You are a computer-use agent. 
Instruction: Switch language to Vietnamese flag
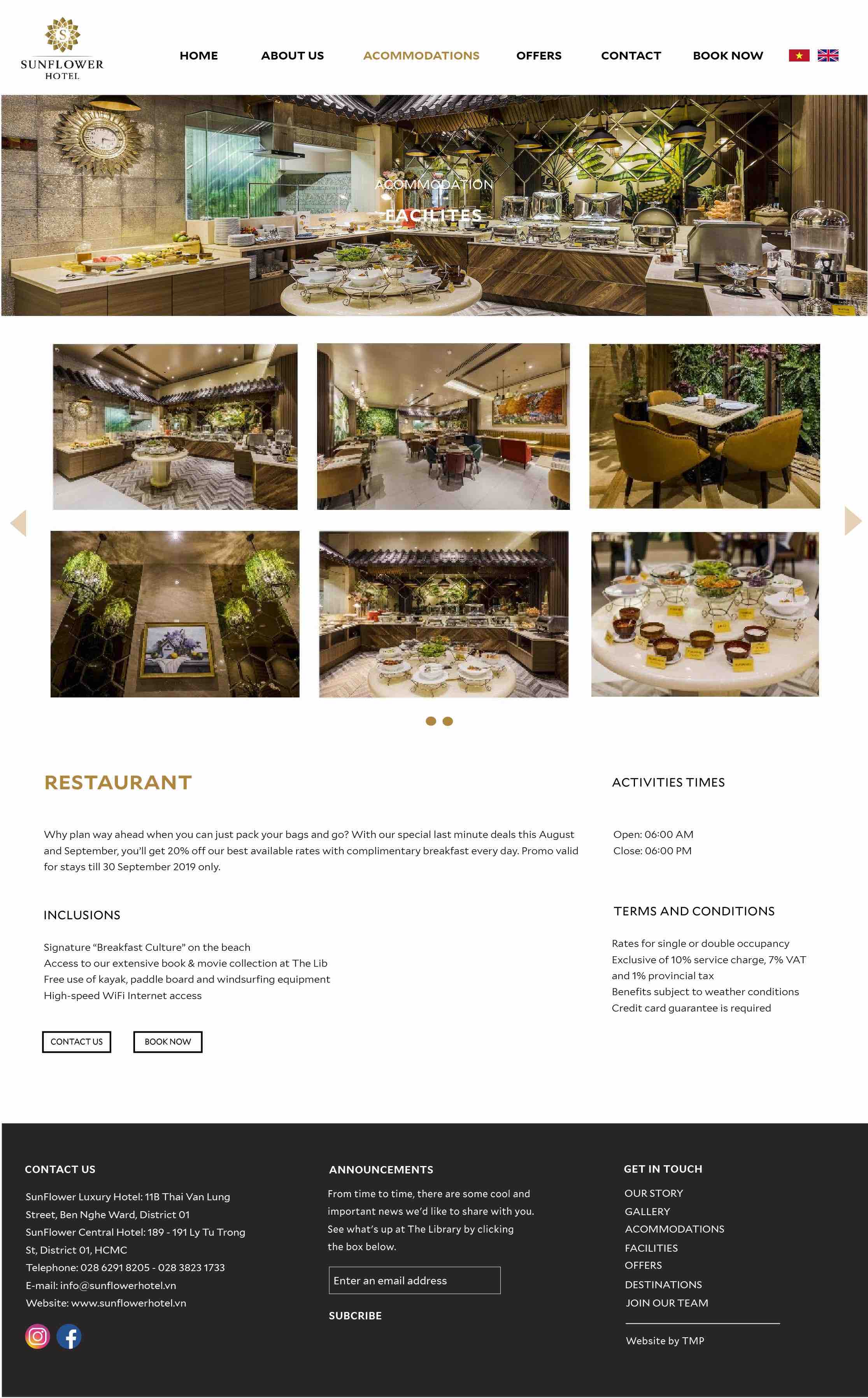pyautogui.click(x=798, y=56)
